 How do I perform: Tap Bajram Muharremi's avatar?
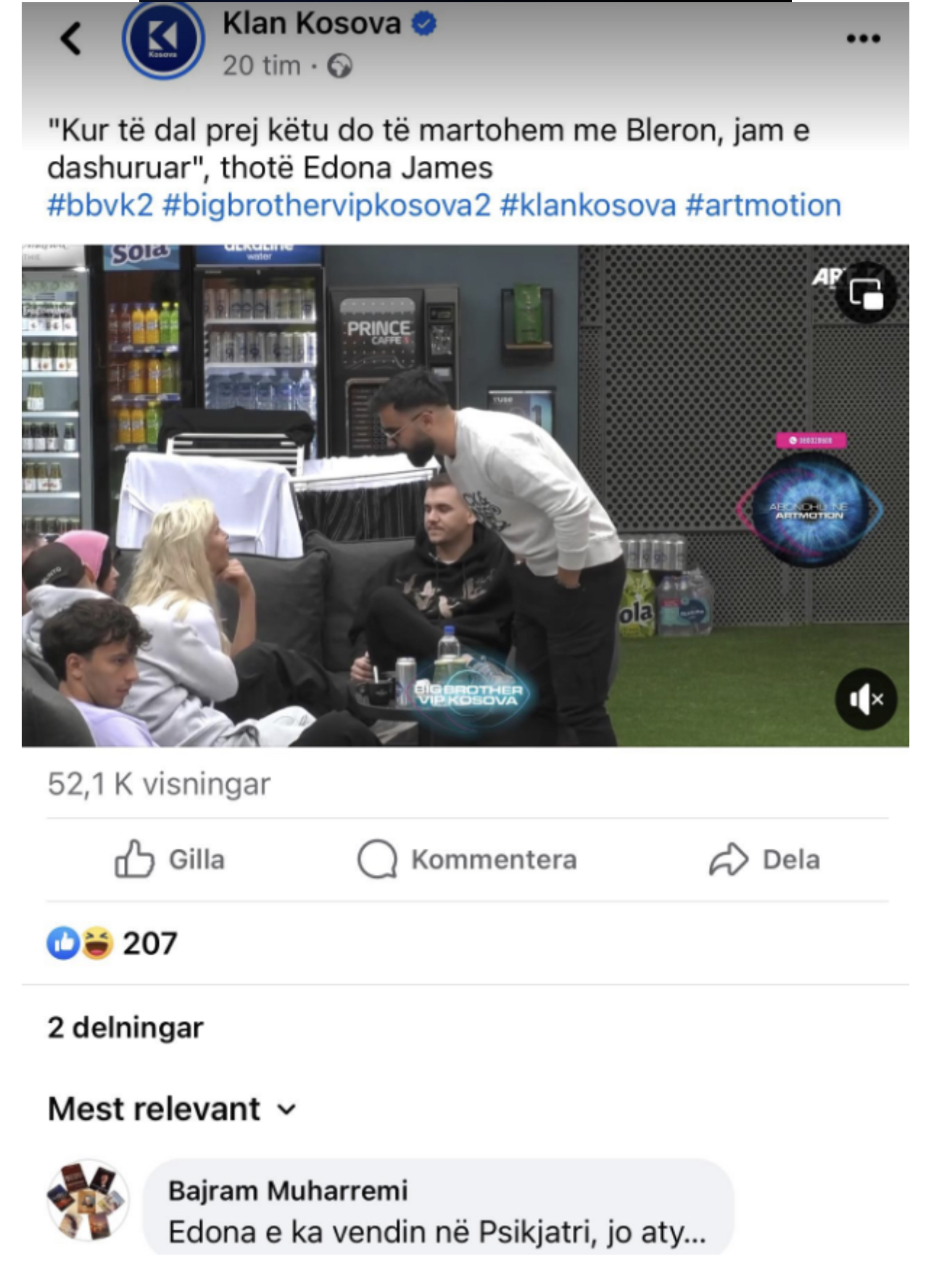pyautogui.click(x=88, y=1202)
